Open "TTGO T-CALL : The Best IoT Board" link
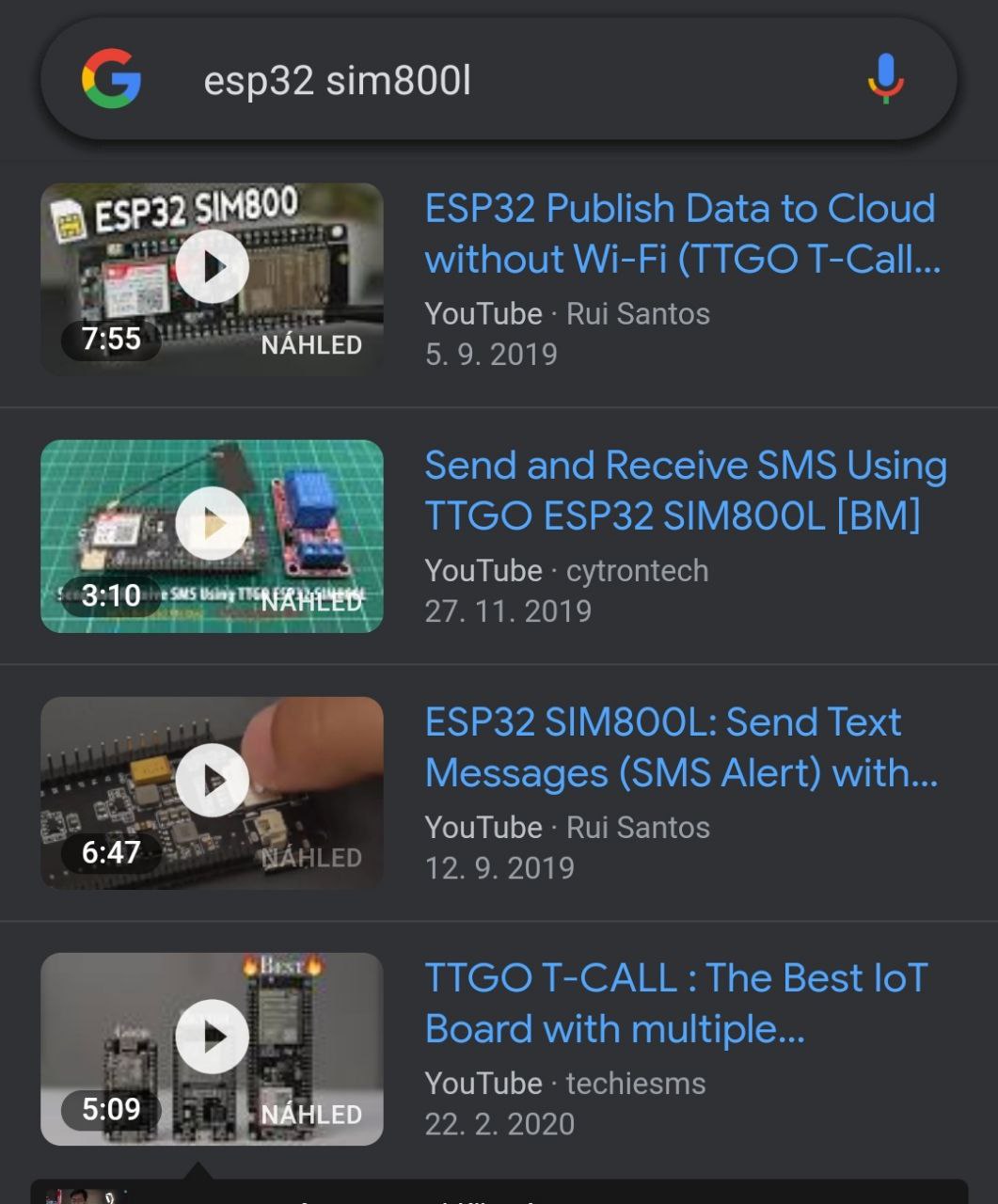Viewport: 998px width, 1204px height. (x=675, y=1003)
